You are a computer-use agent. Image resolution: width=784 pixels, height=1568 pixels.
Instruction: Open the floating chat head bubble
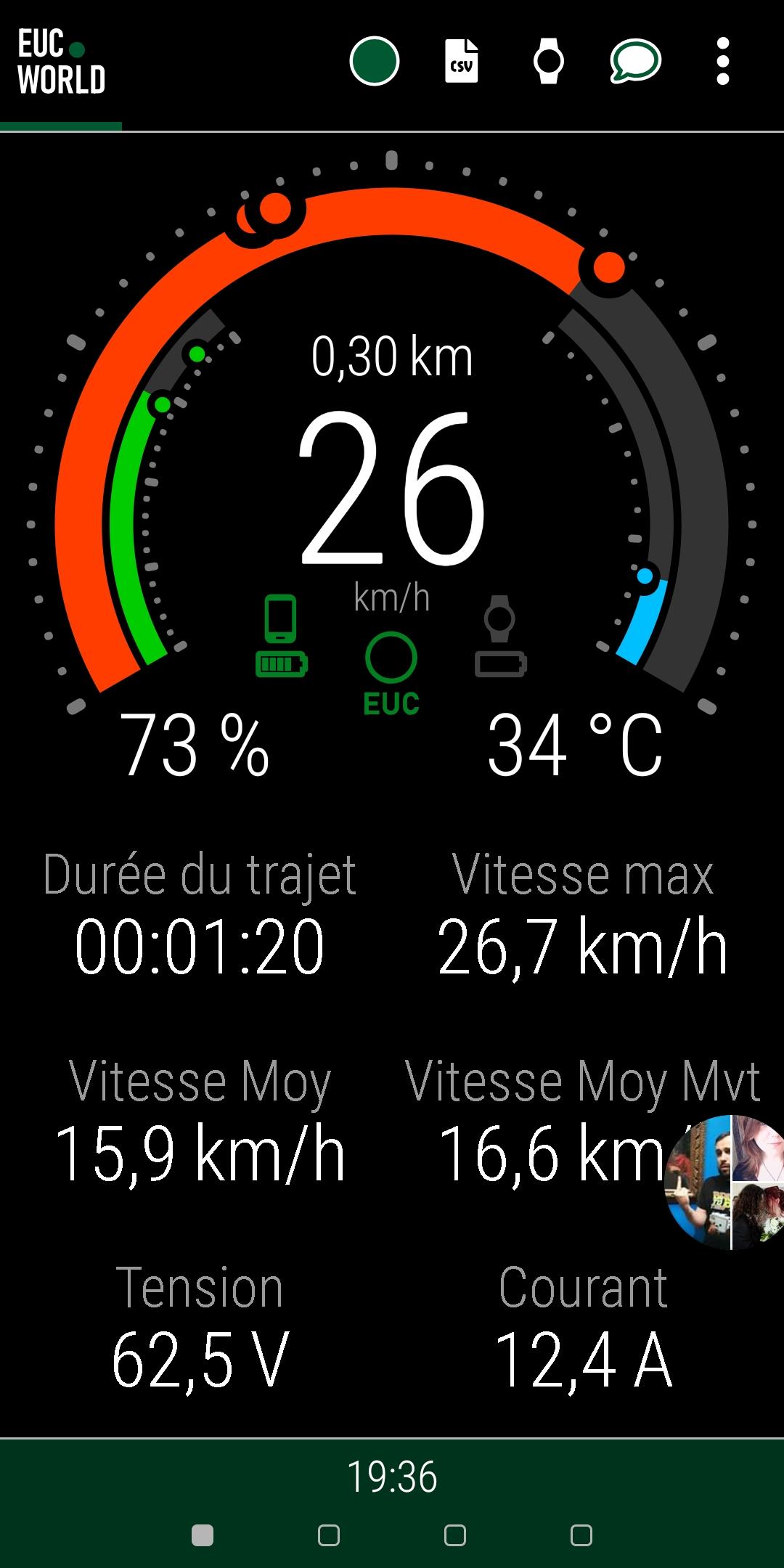tap(724, 1182)
